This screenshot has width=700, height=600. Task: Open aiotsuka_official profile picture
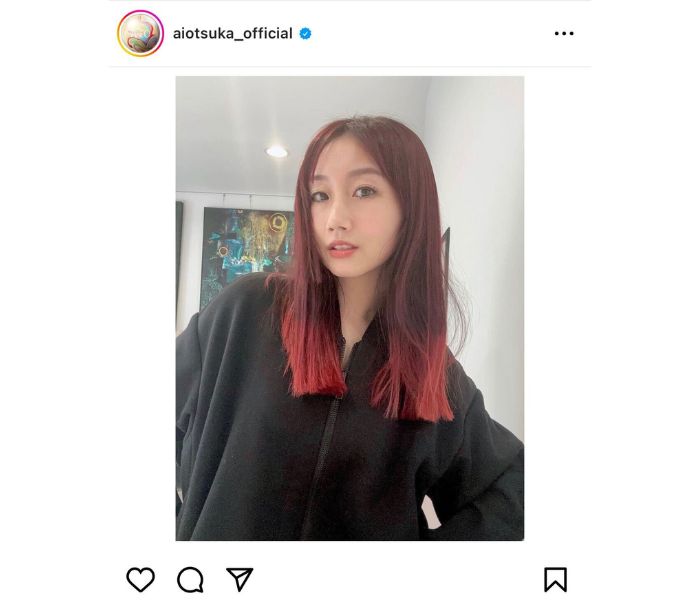coord(140,33)
